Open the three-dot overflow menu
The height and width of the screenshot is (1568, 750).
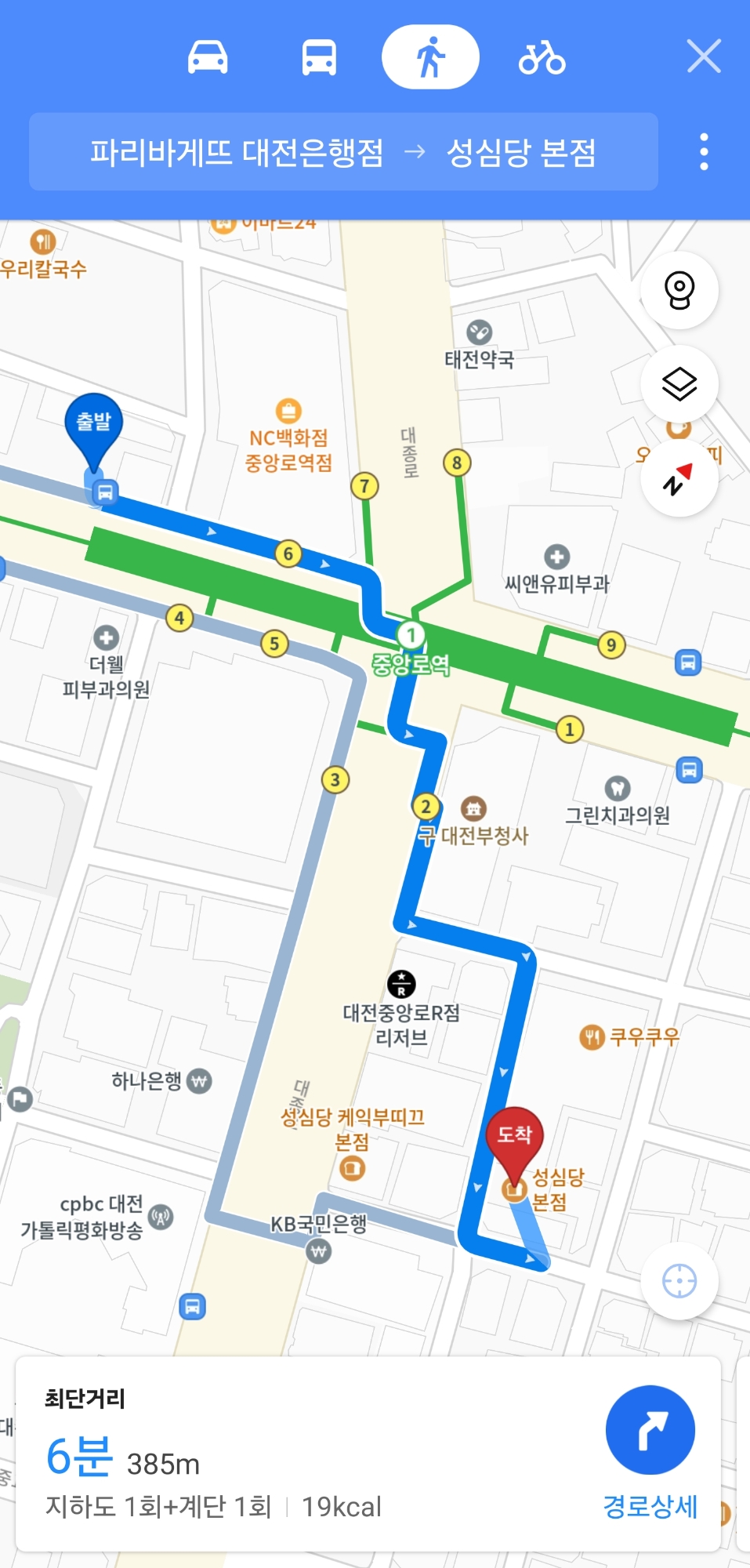[704, 152]
